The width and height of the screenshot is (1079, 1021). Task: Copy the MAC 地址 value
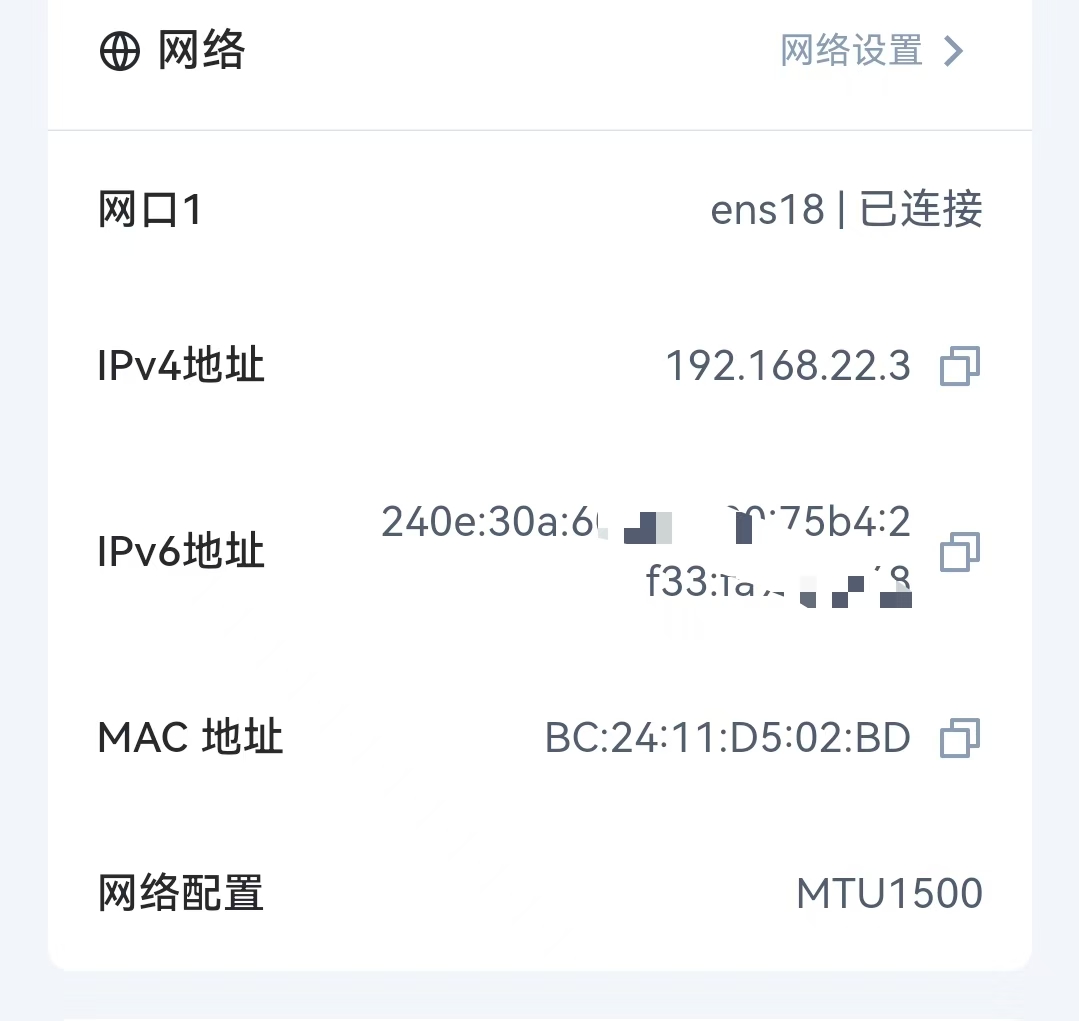[960, 738]
